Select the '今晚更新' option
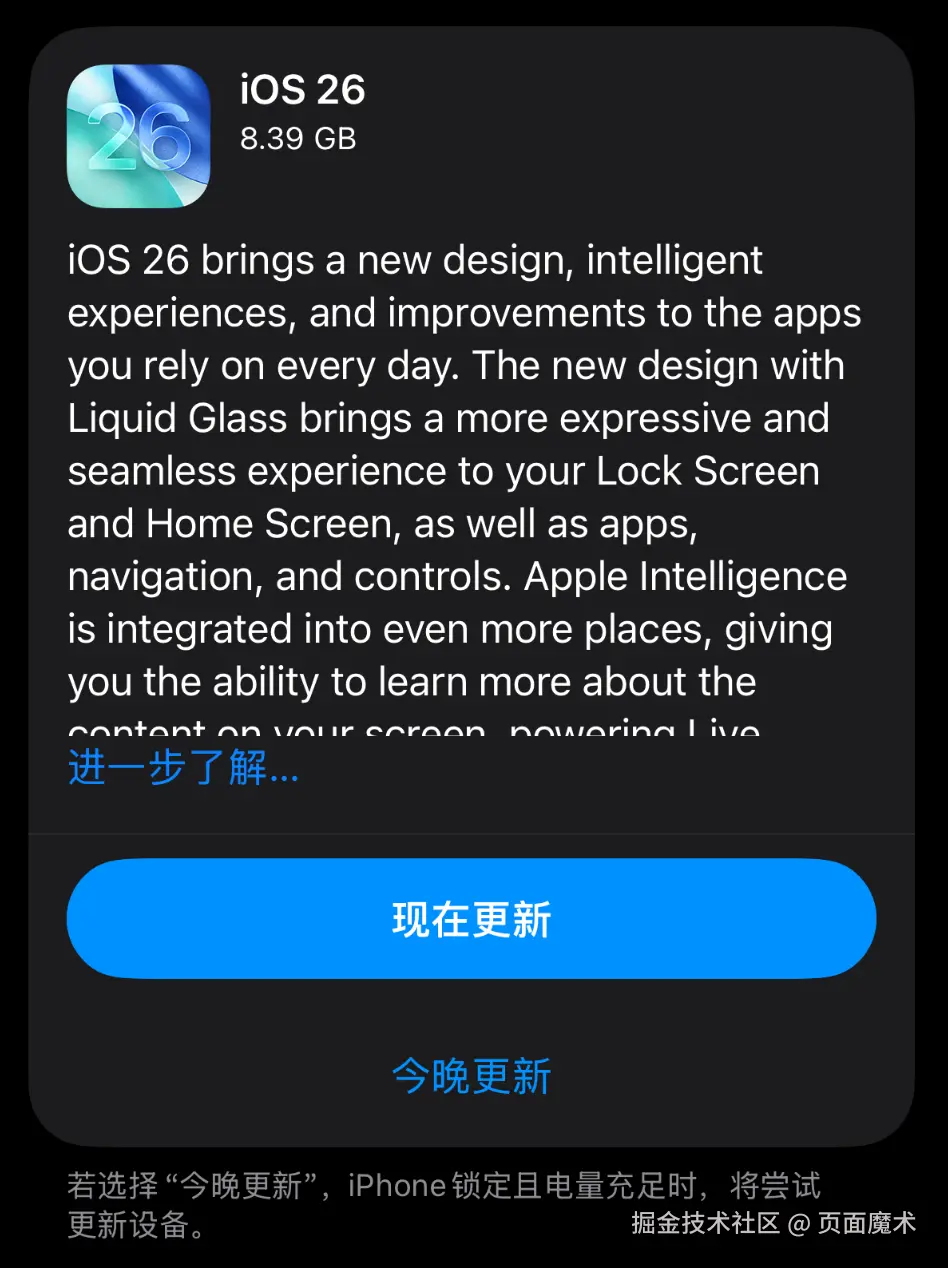The image size is (948, 1268). (x=473, y=1076)
